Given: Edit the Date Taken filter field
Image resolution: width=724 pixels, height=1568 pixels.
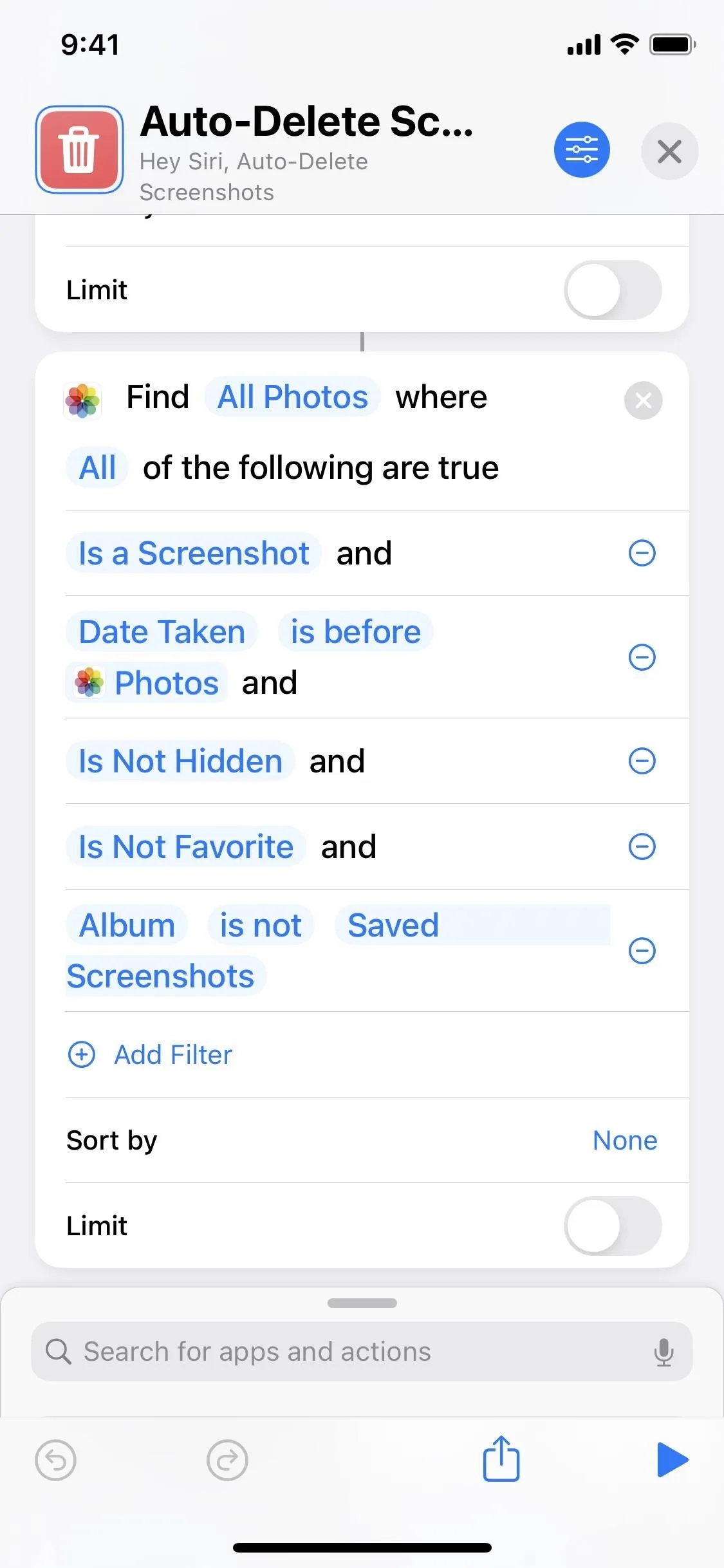Looking at the screenshot, I should tap(162, 631).
